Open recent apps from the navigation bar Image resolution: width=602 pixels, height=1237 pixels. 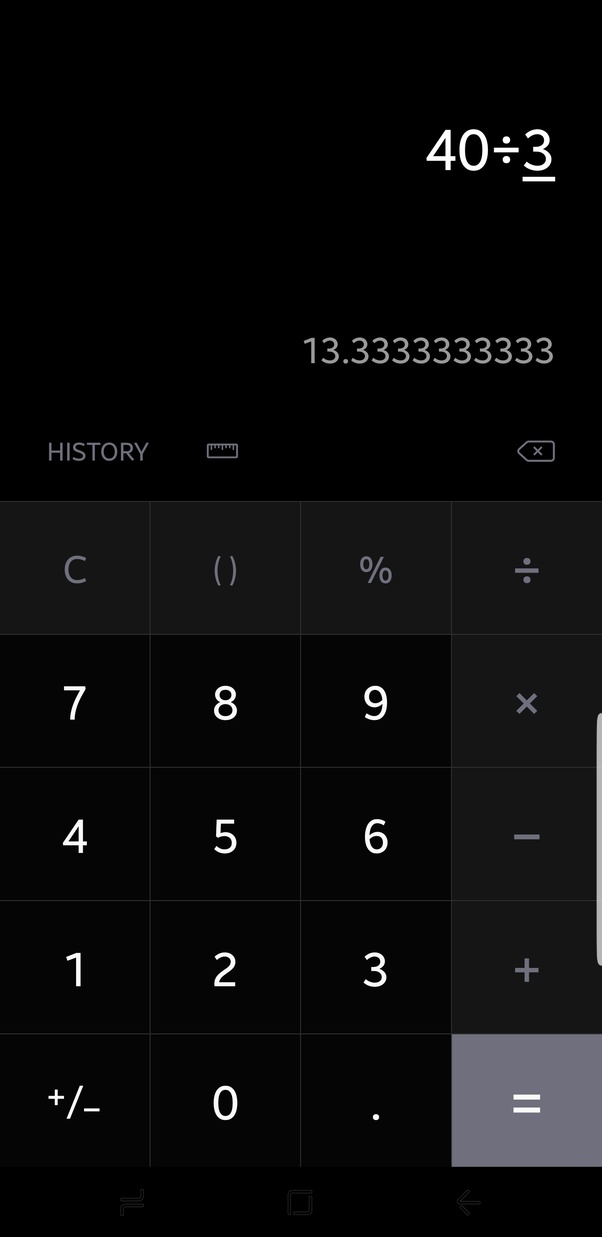point(132,1202)
